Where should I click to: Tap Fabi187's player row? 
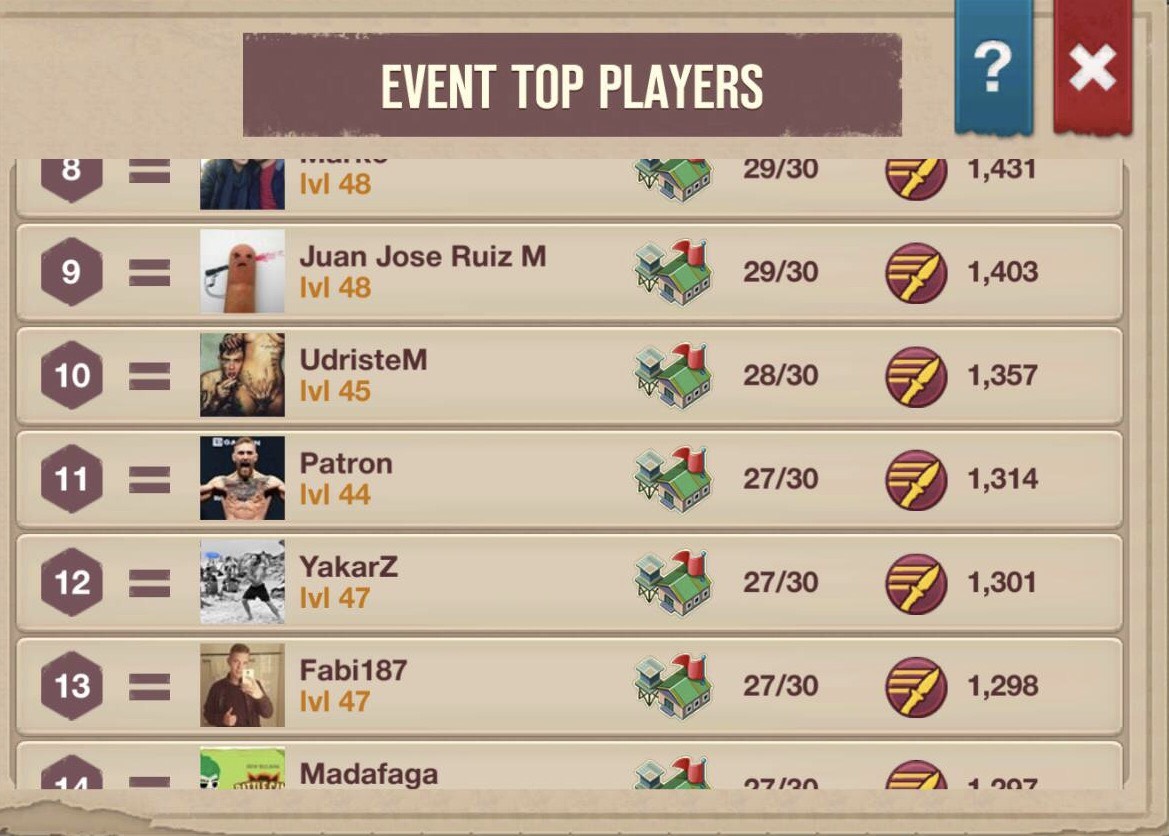pos(570,686)
